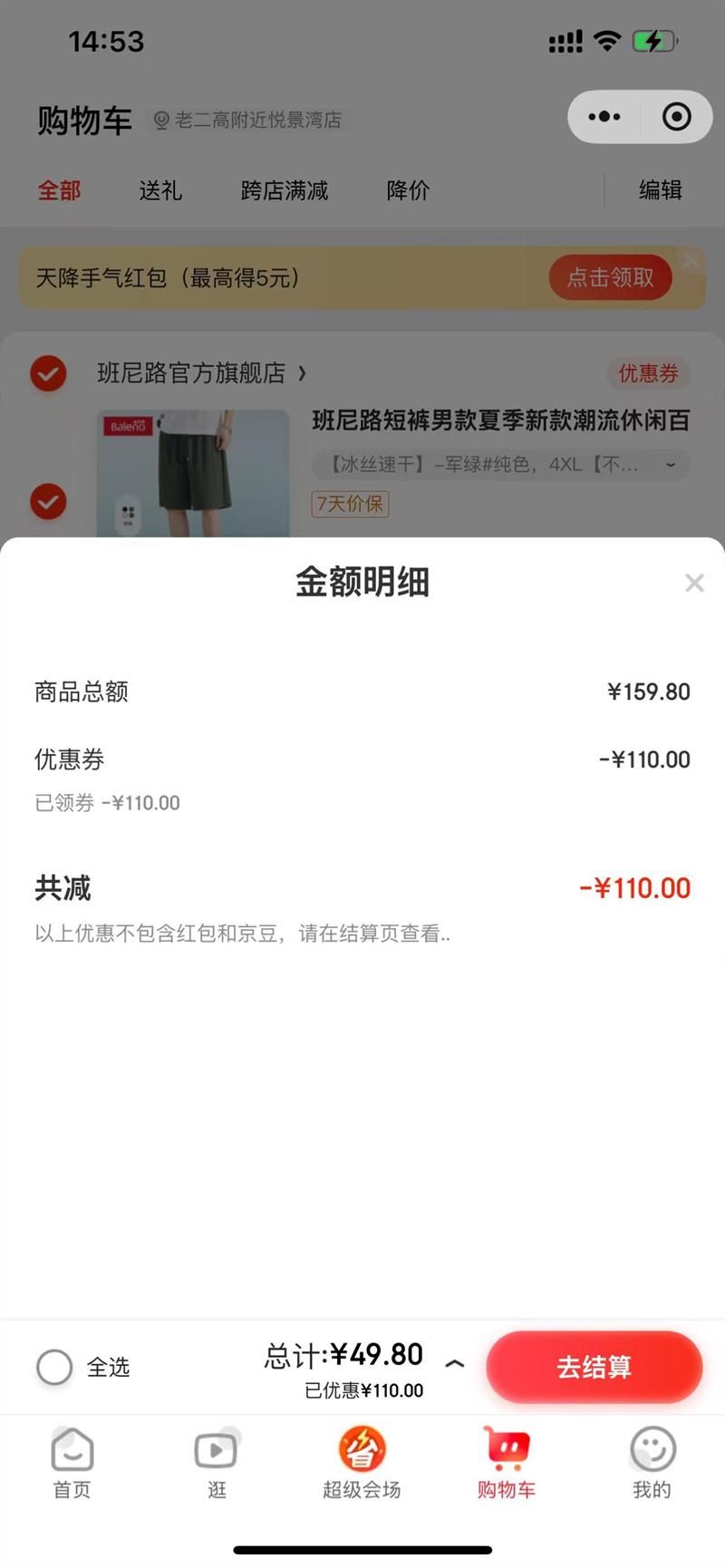Viewport: 725px width, 1568px height.
Task: Close the 金额明细 panel
Action: 694,583
